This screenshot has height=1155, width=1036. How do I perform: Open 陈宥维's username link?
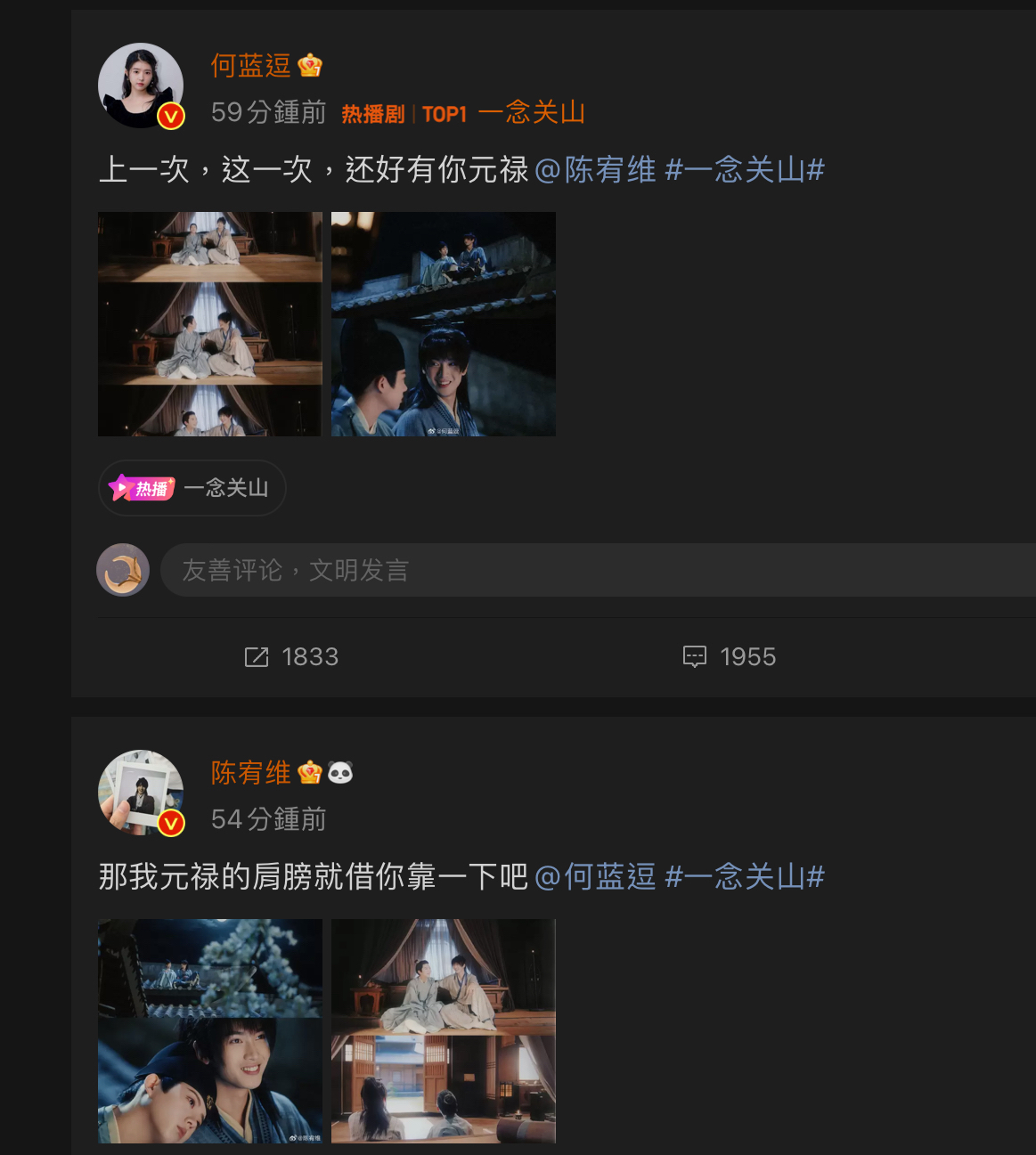tap(251, 772)
